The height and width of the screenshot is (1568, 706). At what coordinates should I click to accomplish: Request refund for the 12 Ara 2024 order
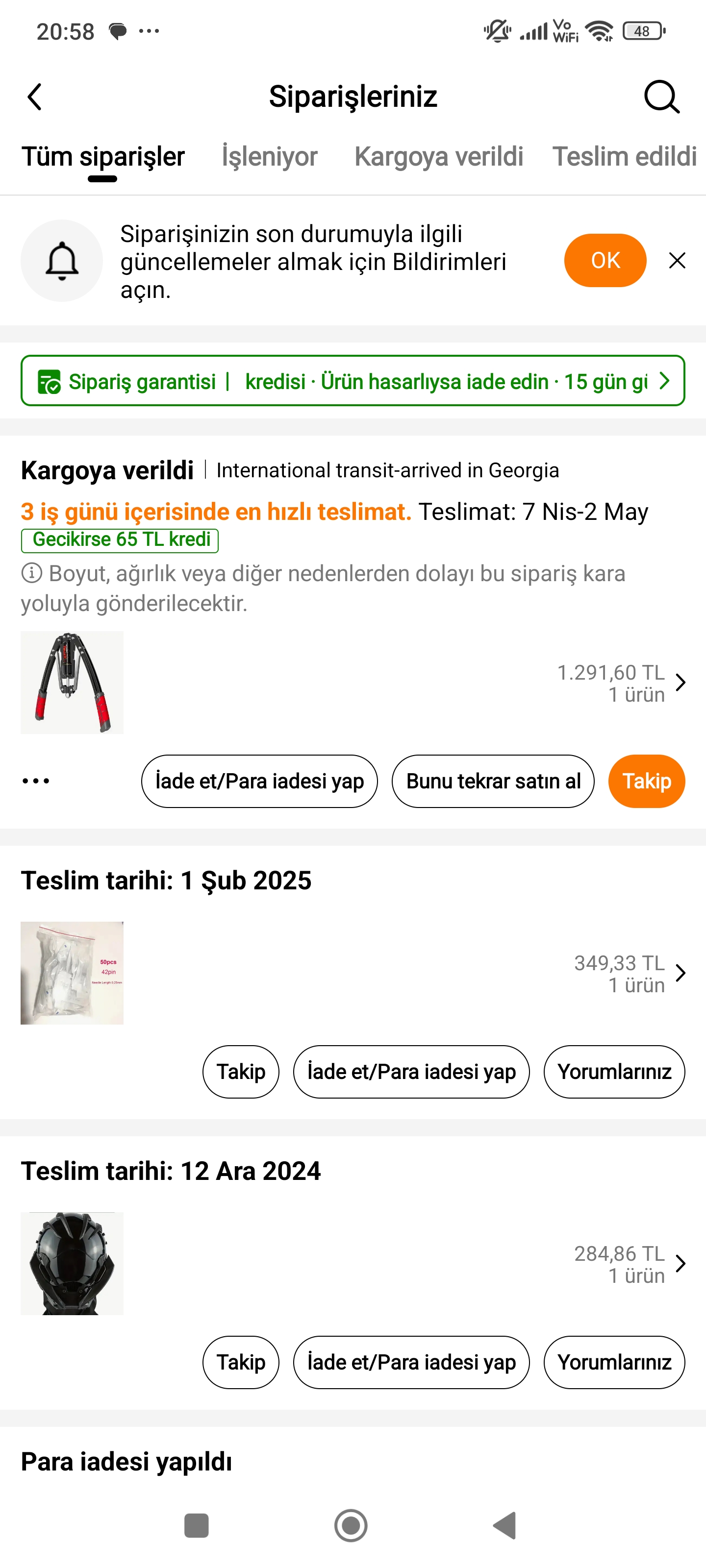(411, 1362)
